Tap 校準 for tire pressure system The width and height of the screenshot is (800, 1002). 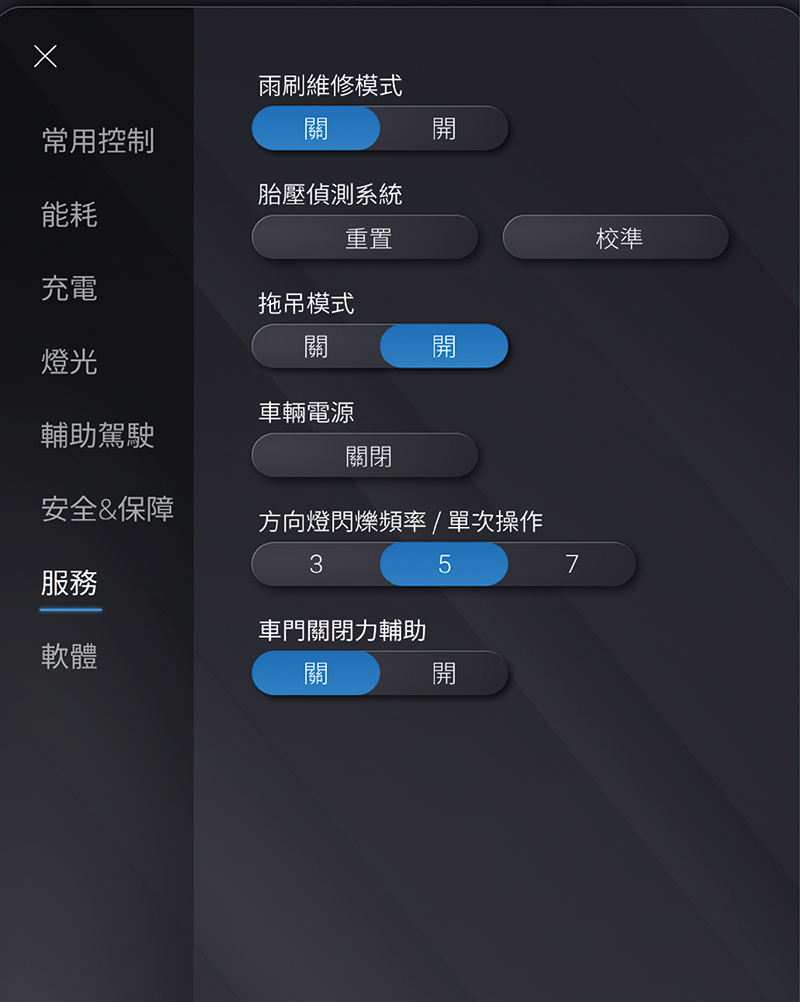pos(616,238)
